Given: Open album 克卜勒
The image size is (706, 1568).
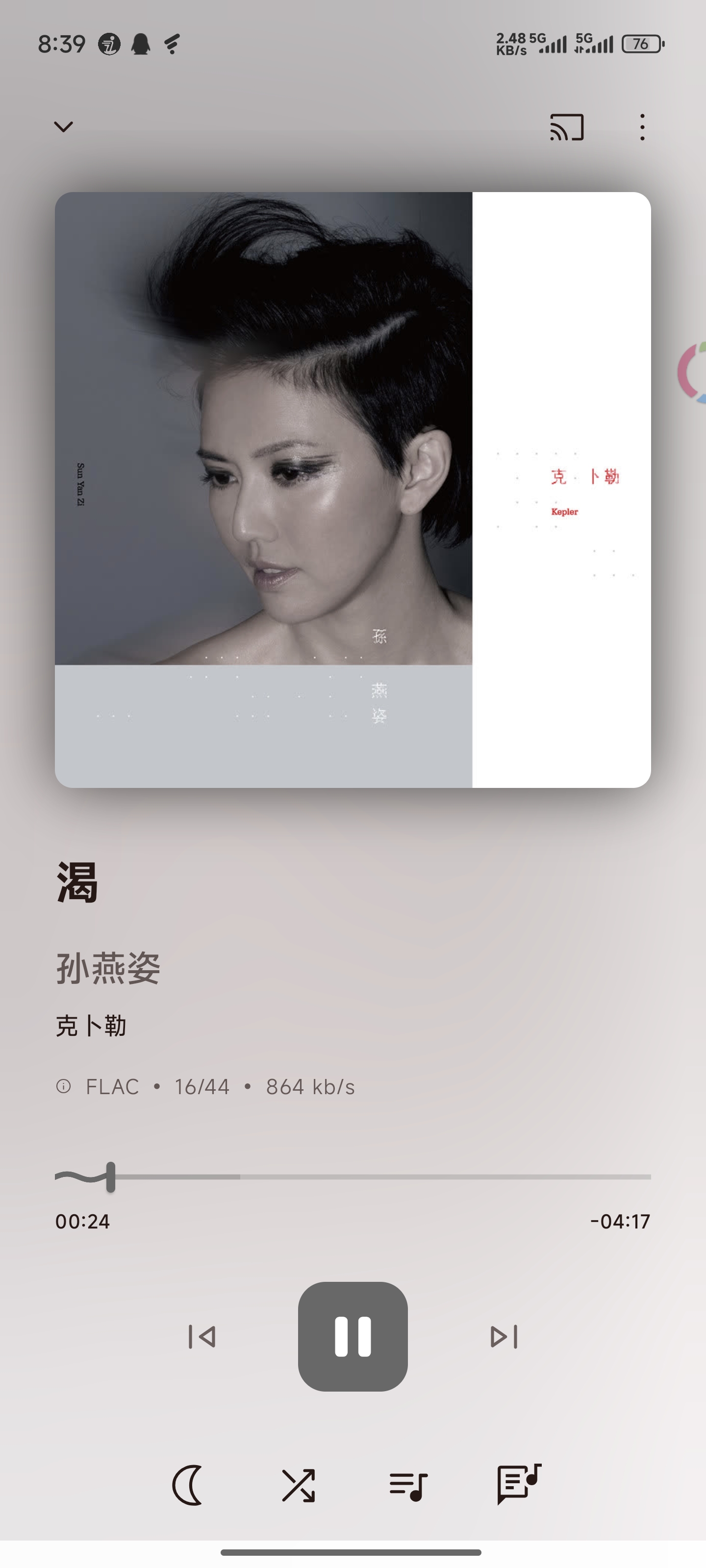Looking at the screenshot, I should click(91, 1026).
